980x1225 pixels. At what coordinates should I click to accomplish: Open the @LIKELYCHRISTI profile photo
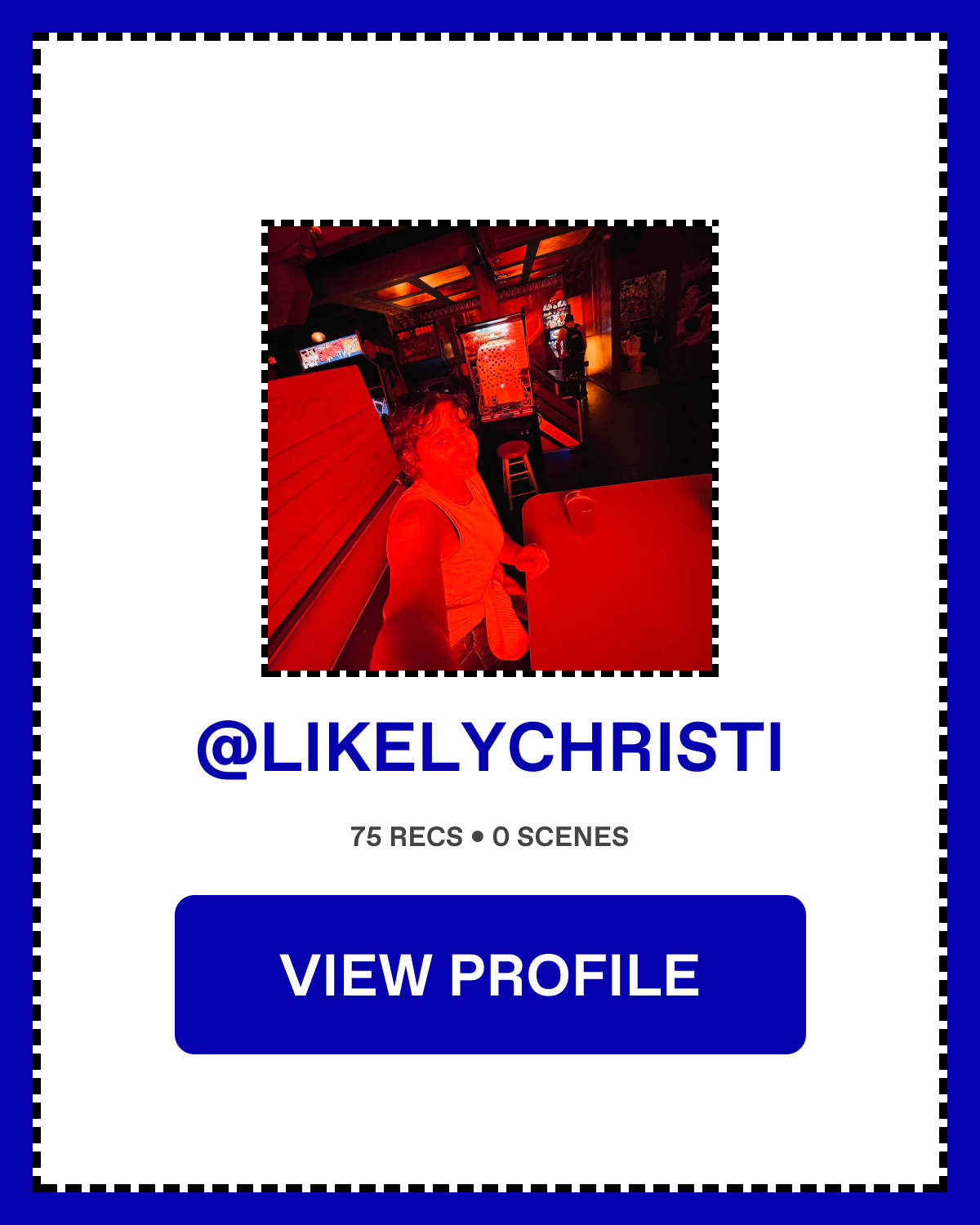click(490, 448)
